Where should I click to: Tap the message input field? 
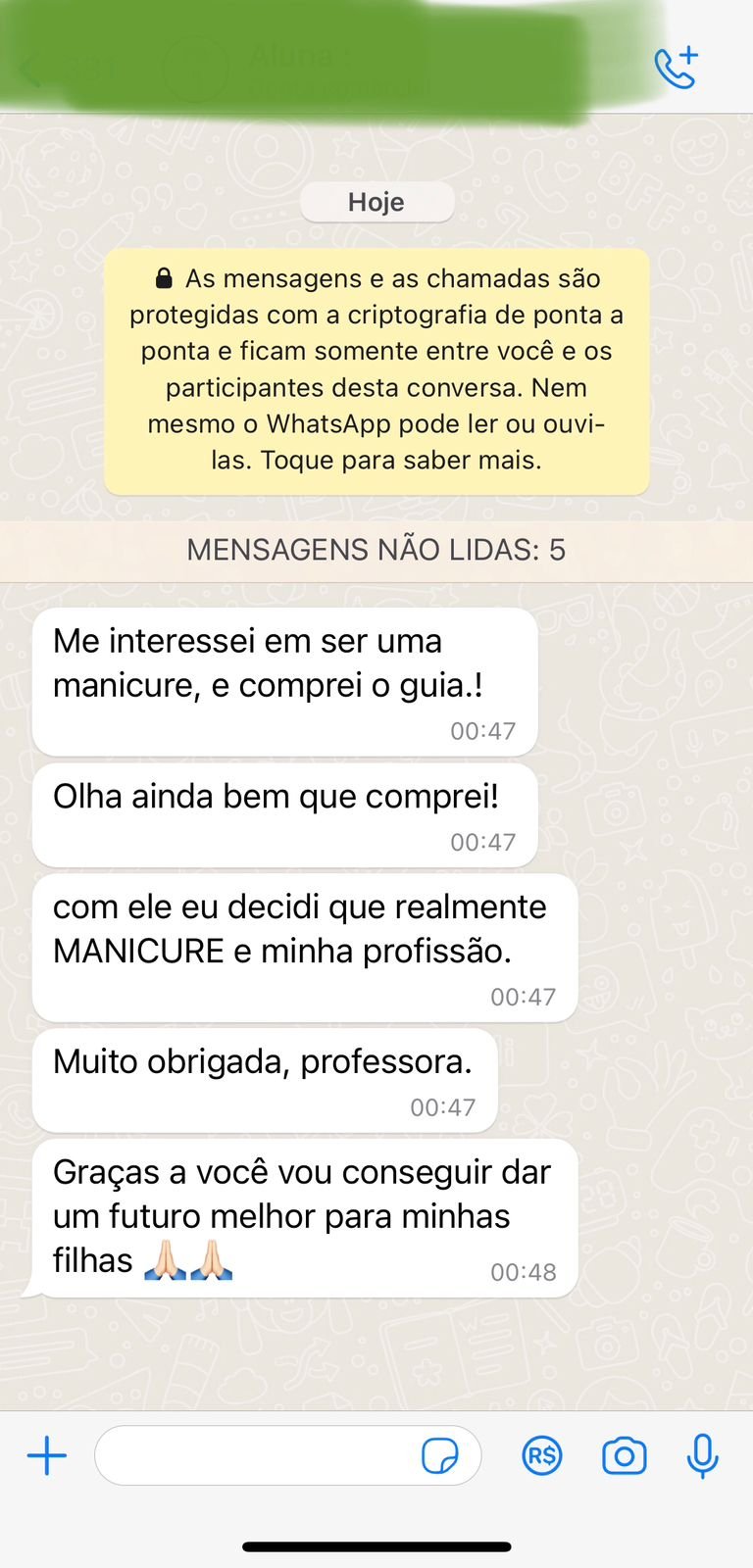coord(255,1455)
